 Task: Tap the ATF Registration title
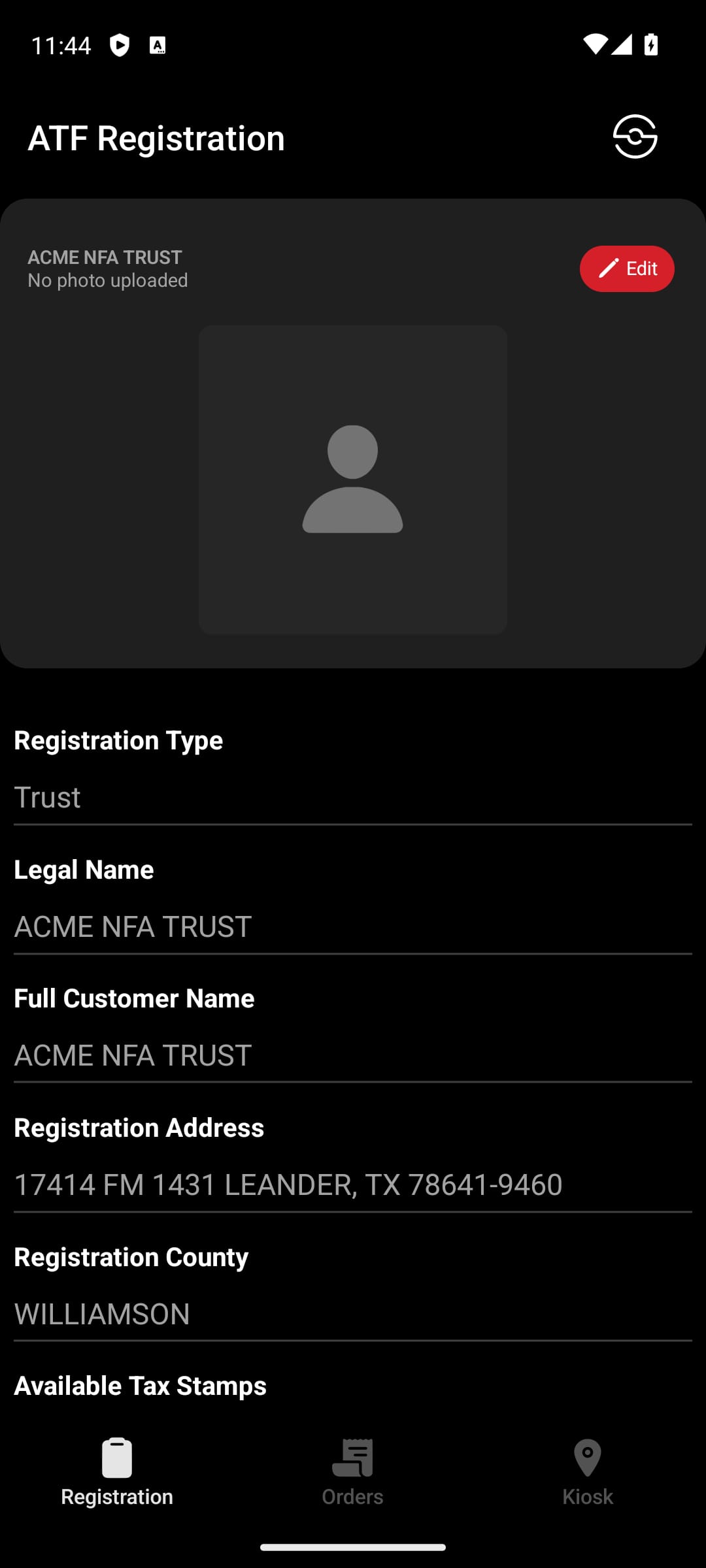156,137
